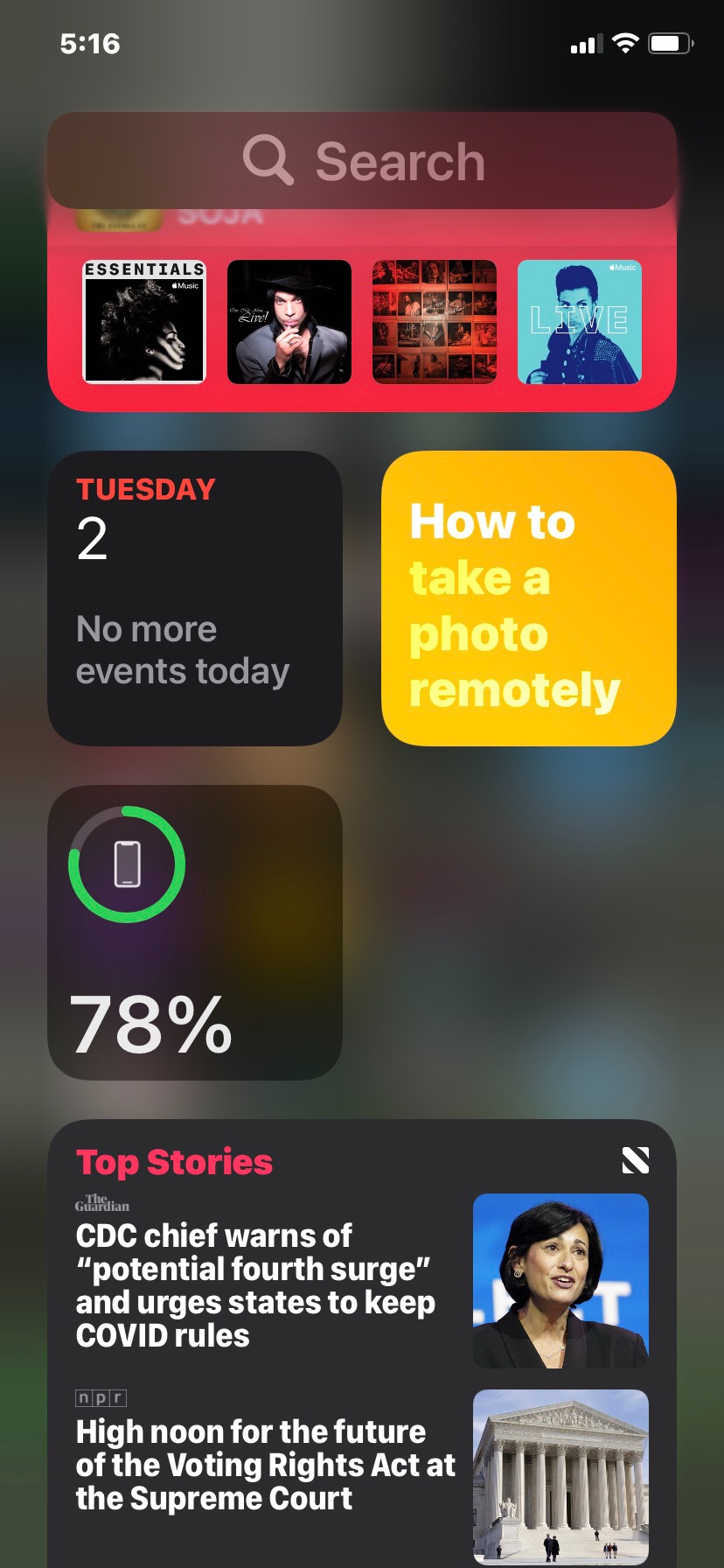Viewport: 724px width, 1568px height.
Task: Open the battery widget showing 78%
Action: click(195, 933)
